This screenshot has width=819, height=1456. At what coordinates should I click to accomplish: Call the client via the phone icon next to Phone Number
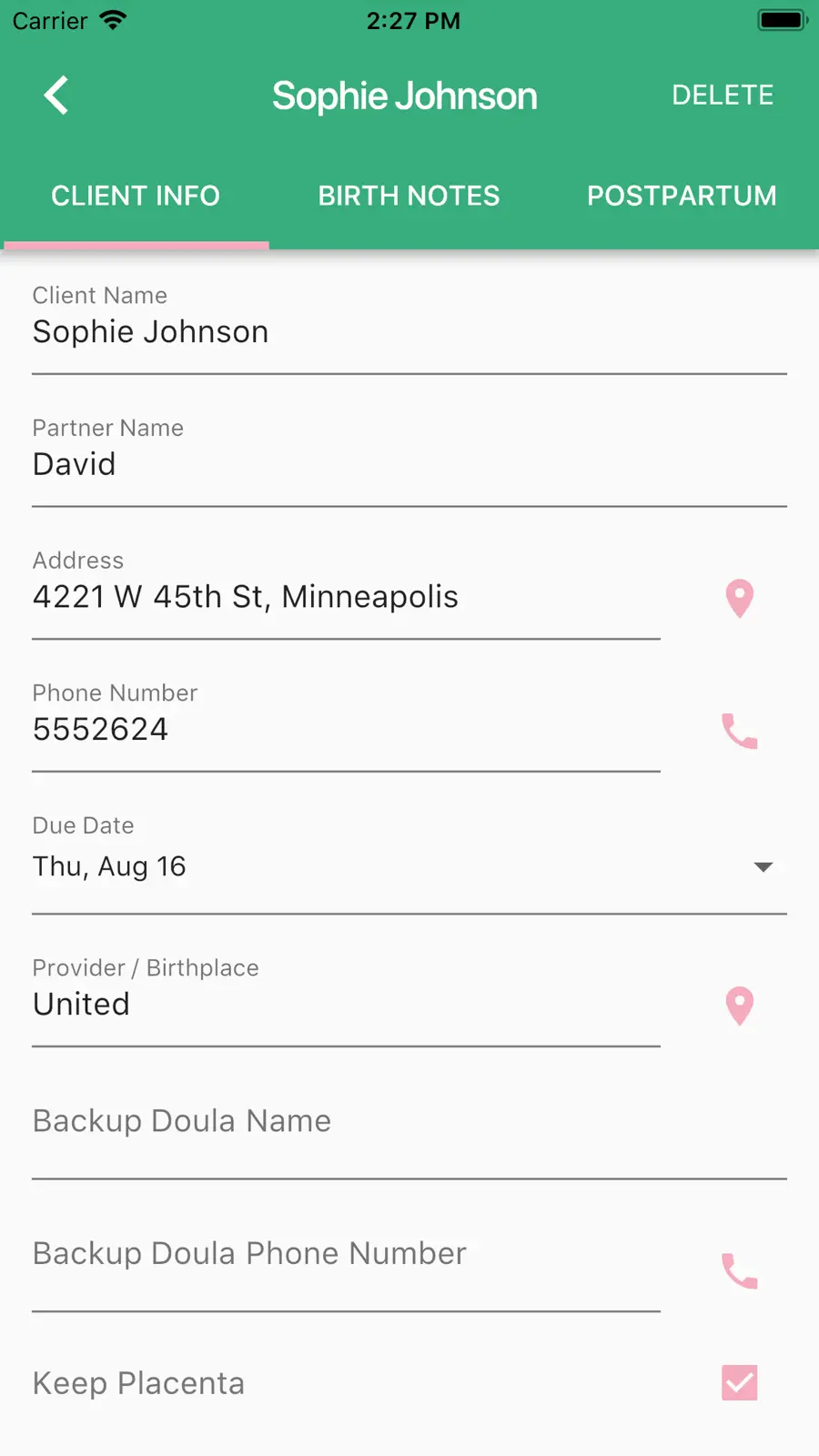[740, 732]
